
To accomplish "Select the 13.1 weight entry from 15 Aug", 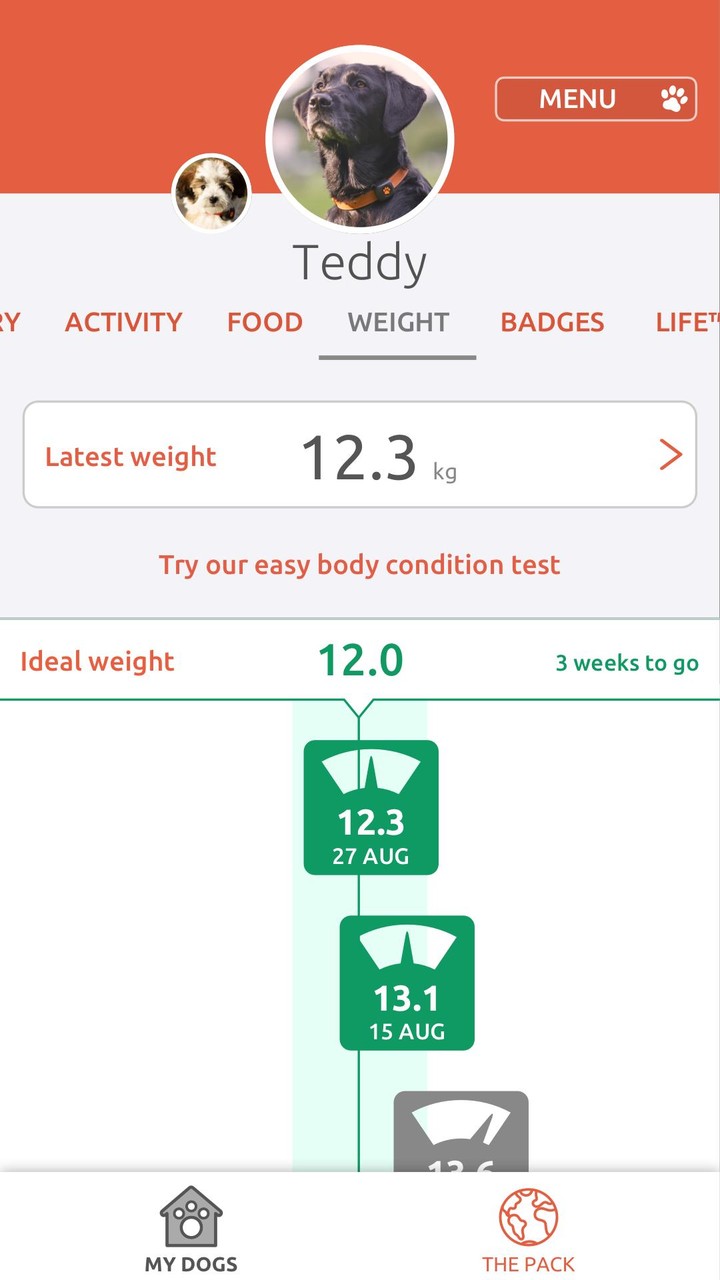I will coord(407,983).
